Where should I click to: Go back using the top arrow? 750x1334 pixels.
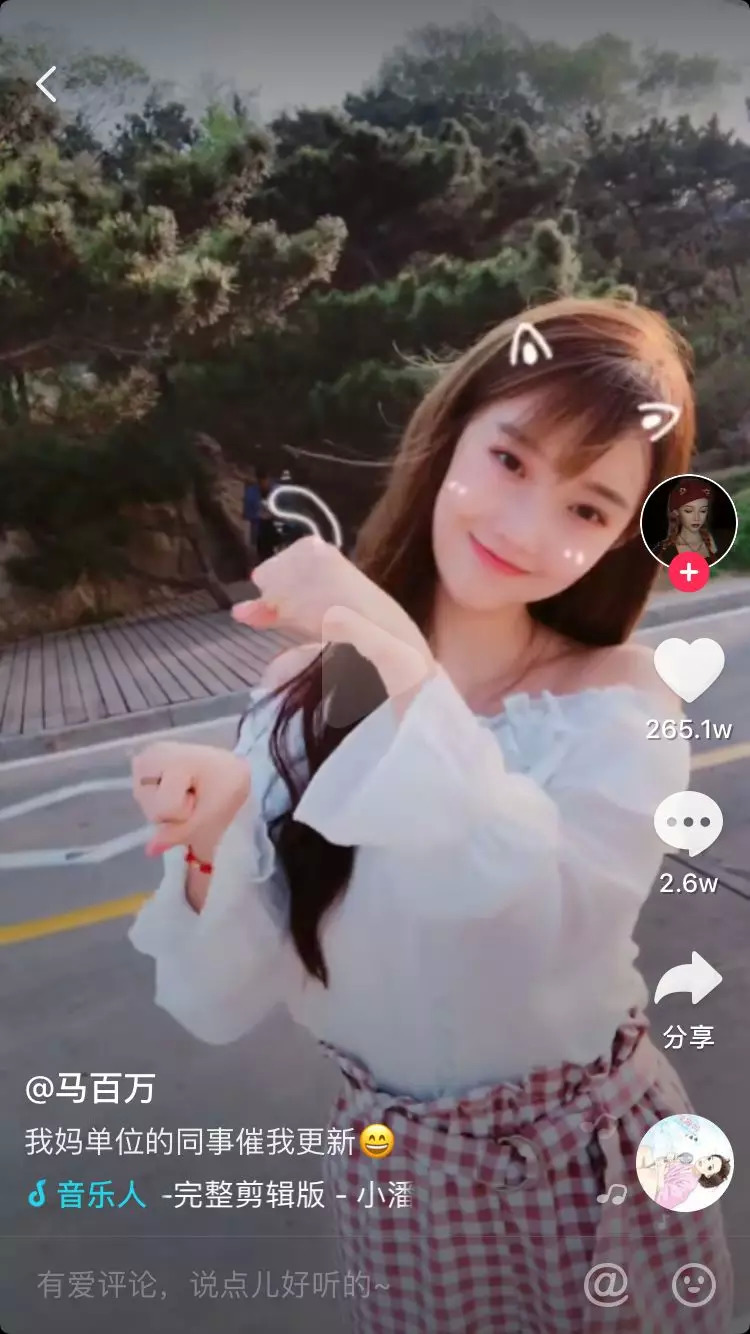46,84
